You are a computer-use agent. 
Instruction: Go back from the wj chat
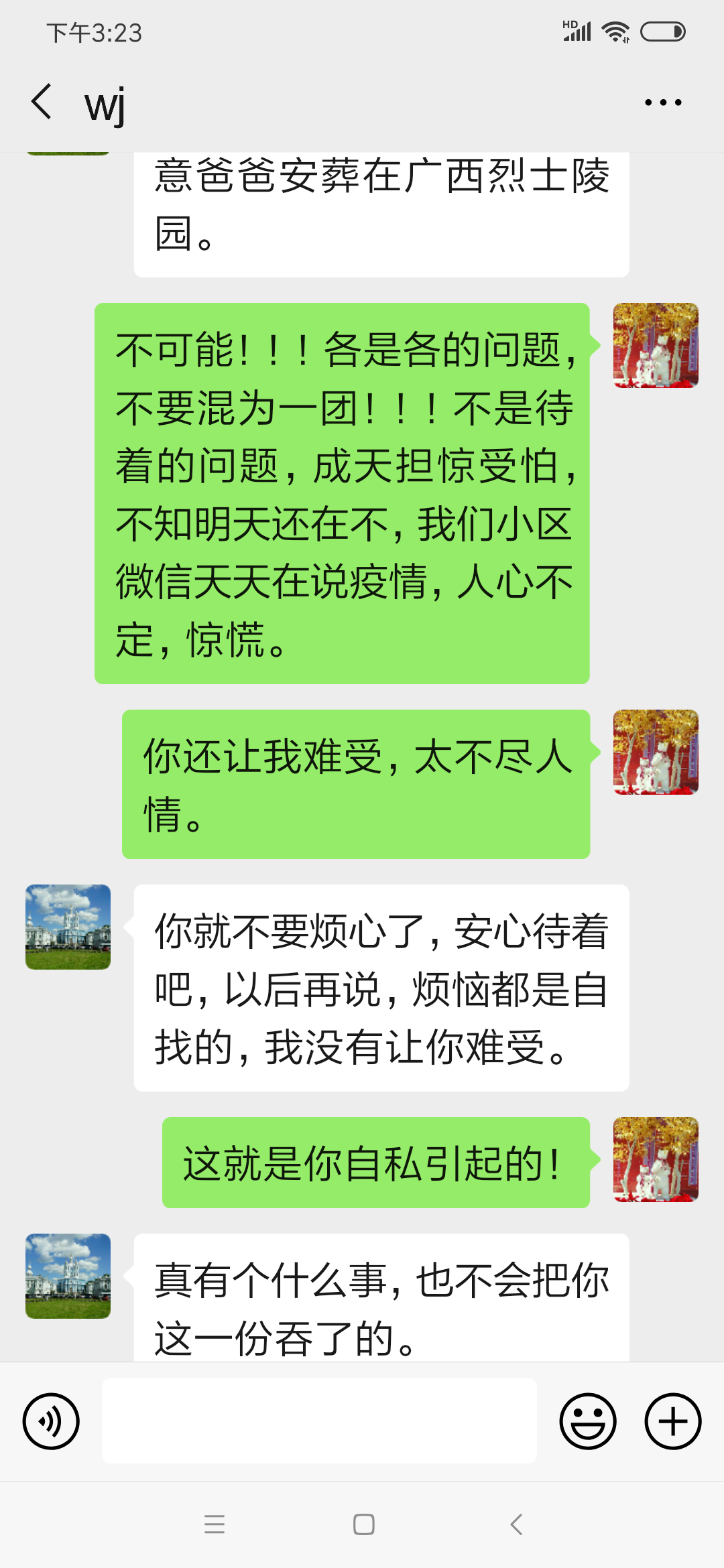[x=42, y=102]
